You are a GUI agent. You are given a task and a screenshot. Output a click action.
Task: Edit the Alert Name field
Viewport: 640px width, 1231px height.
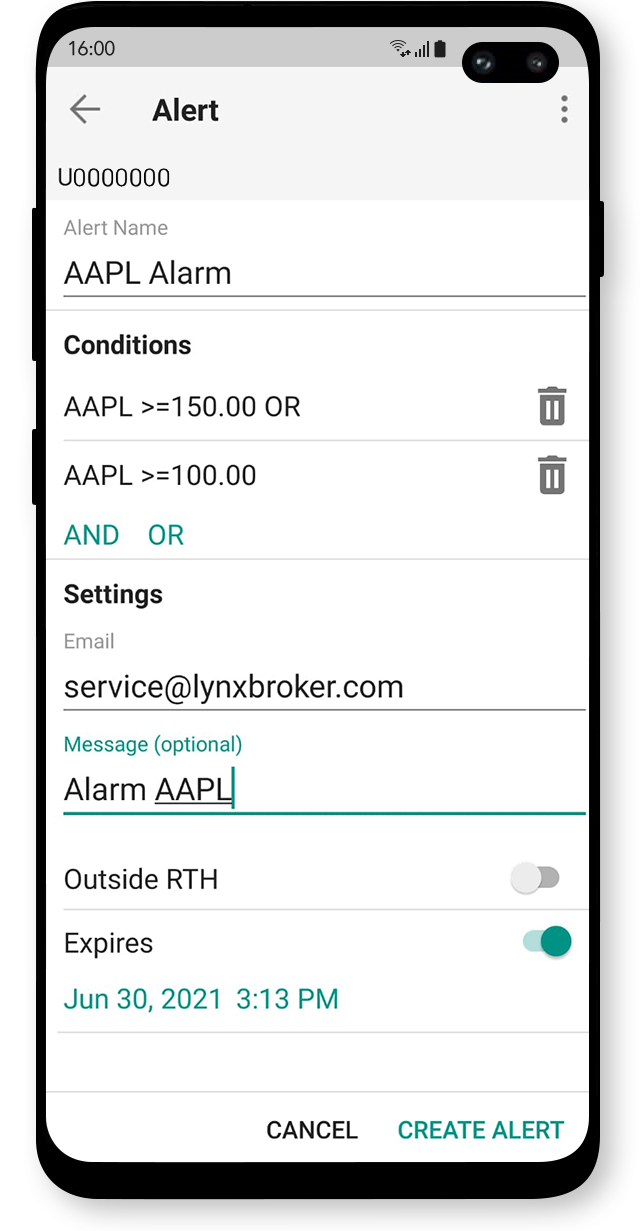coord(324,274)
